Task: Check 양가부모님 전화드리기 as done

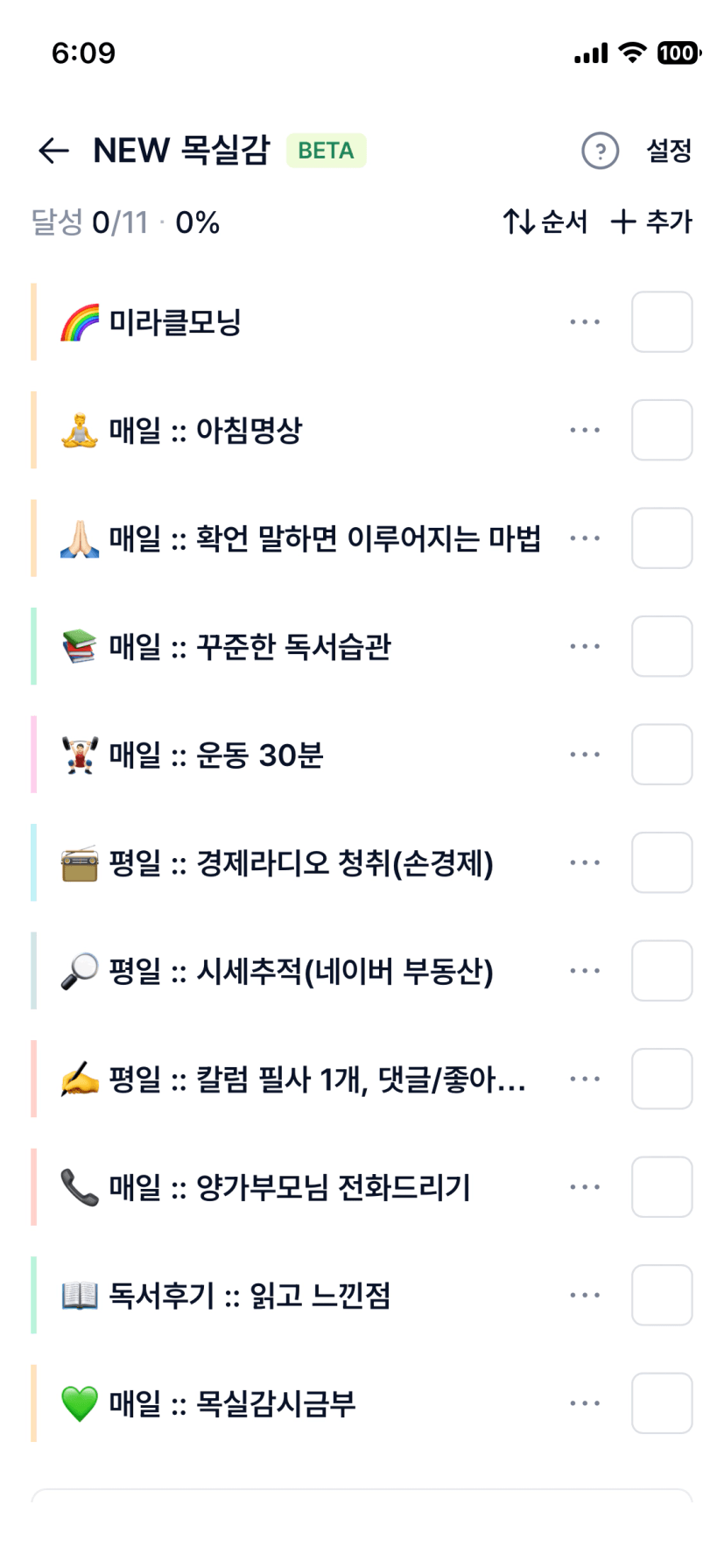Action: [x=662, y=1187]
